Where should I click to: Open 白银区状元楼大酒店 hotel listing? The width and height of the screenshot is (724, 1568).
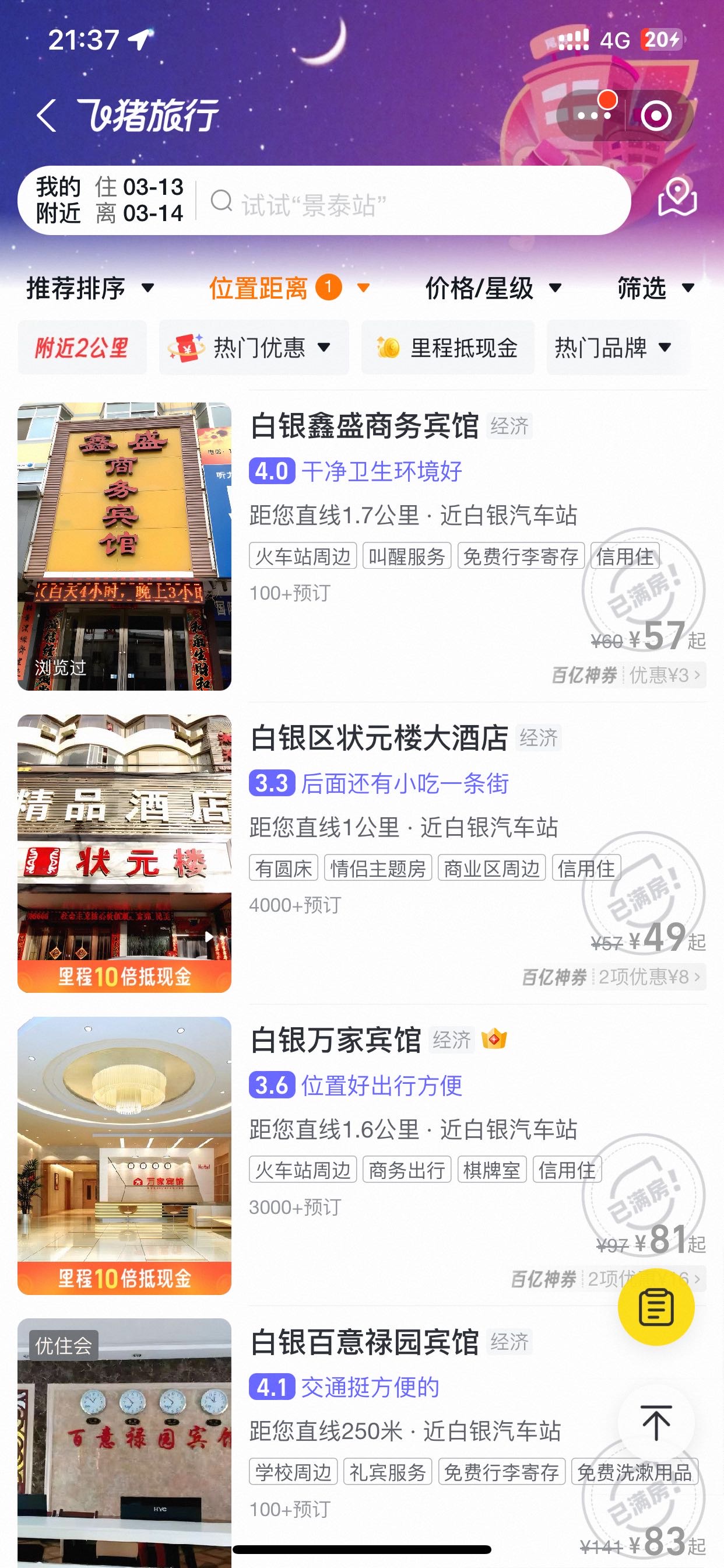[x=362, y=853]
